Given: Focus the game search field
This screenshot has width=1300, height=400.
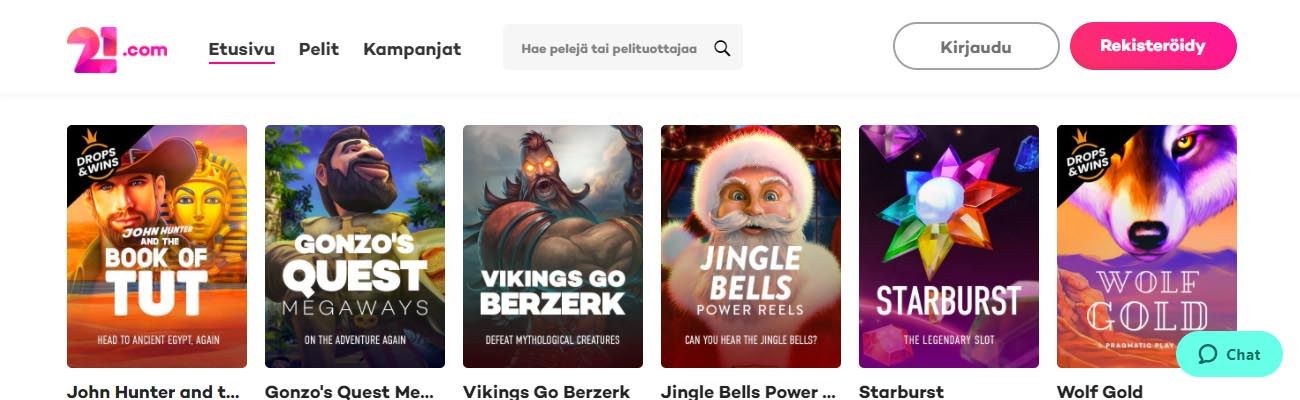Looking at the screenshot, I should 608,48.
